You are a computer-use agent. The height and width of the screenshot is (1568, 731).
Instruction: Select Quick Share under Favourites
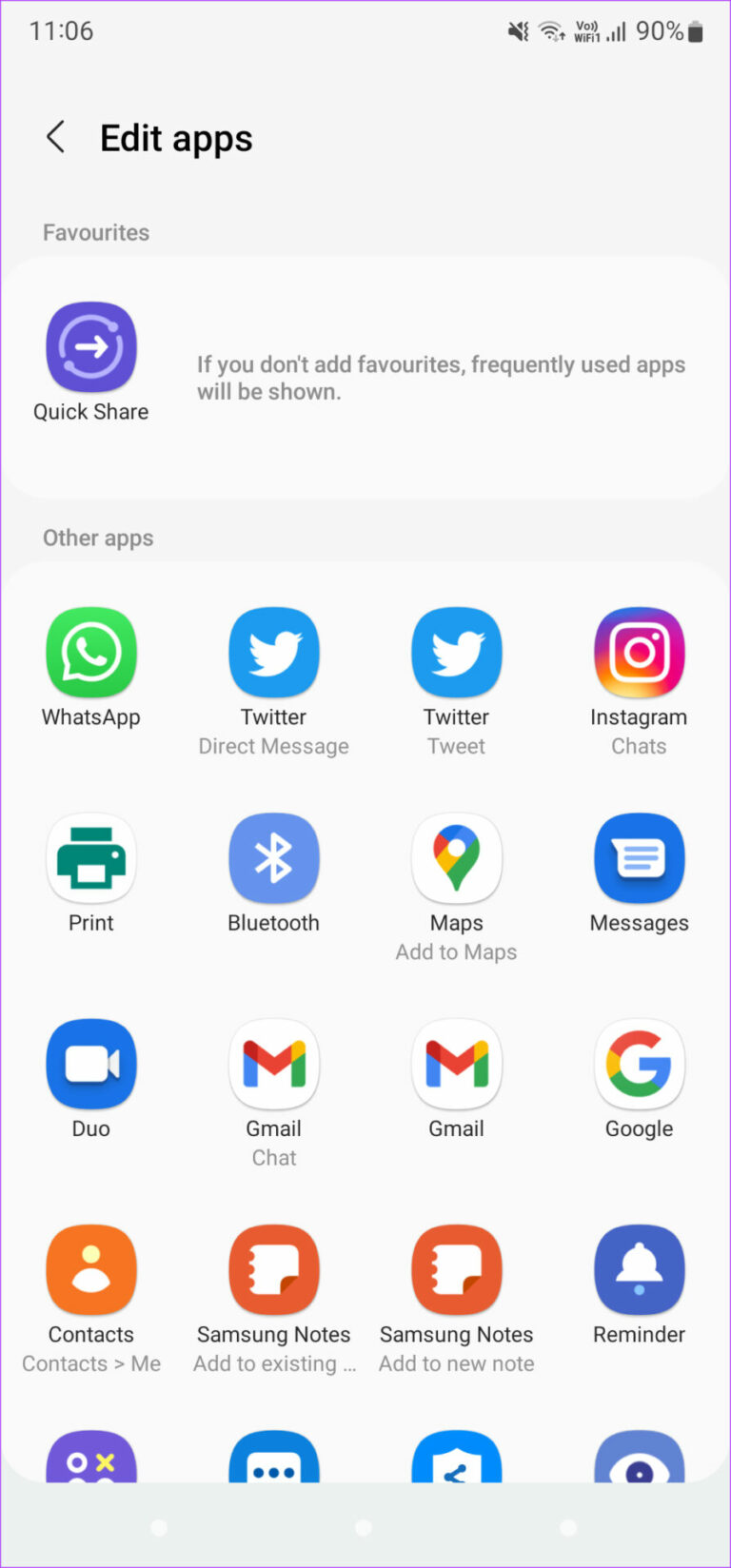click(90, 346)
